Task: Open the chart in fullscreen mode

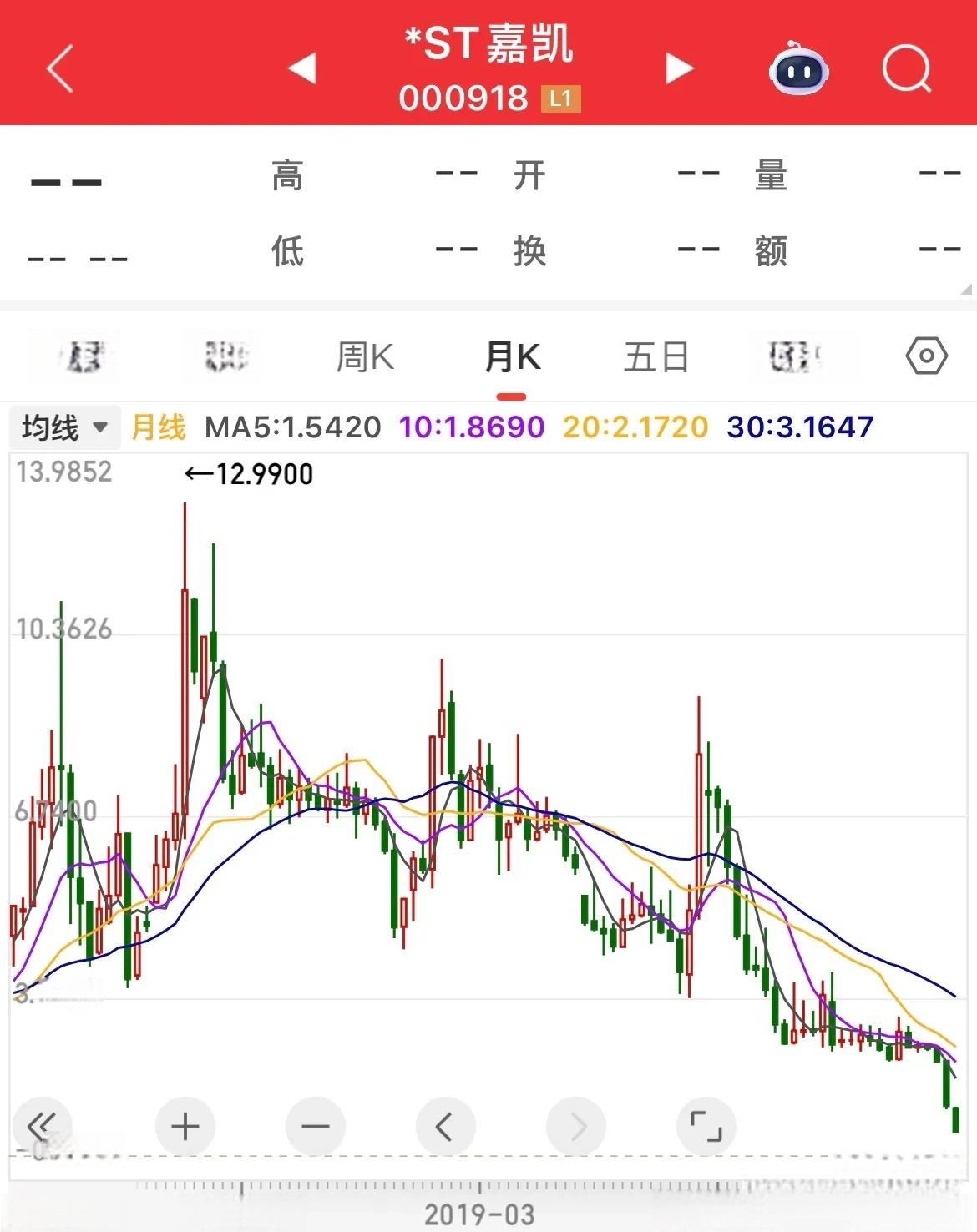Action: [x=706, y=1127]
